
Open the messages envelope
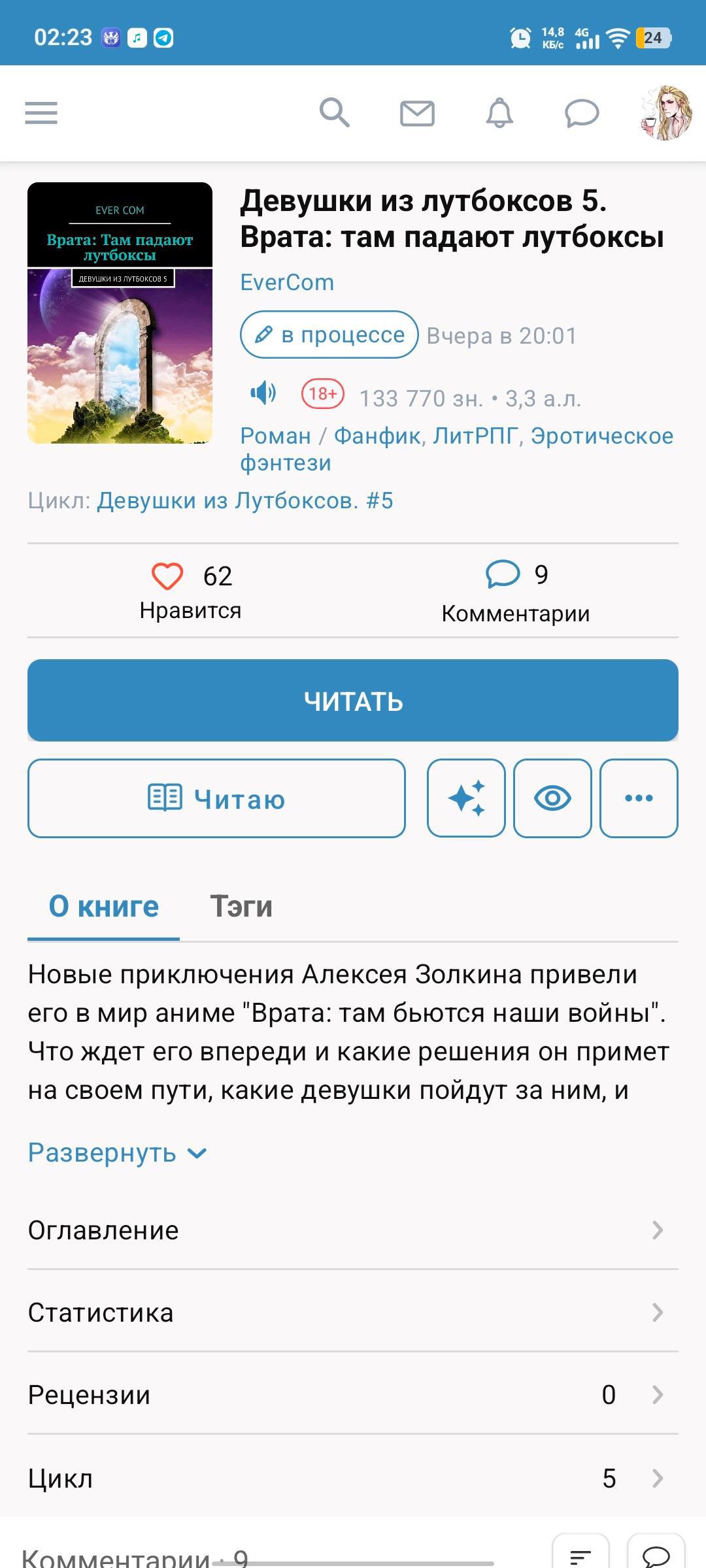pyautogui.click(x=417, y=114)
